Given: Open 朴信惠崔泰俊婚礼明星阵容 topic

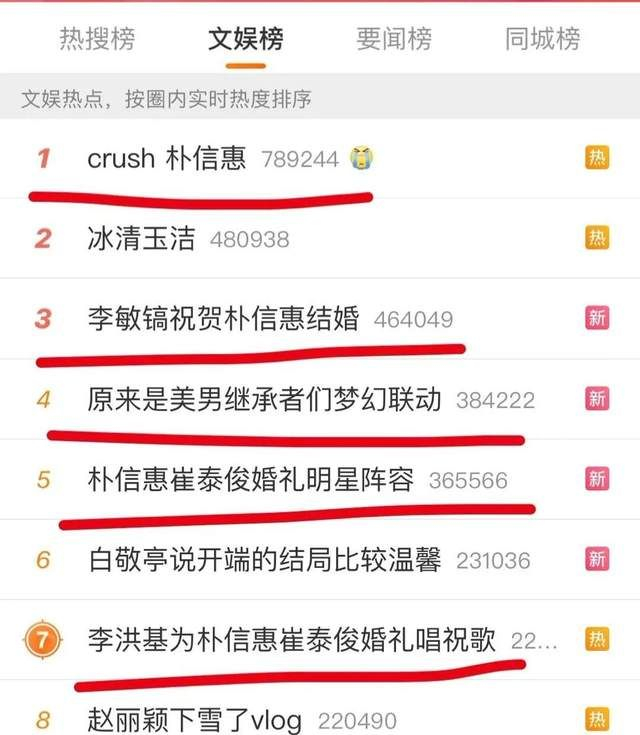Looking at the screenshot, I should pyautogui.click(x=320, y=480).
